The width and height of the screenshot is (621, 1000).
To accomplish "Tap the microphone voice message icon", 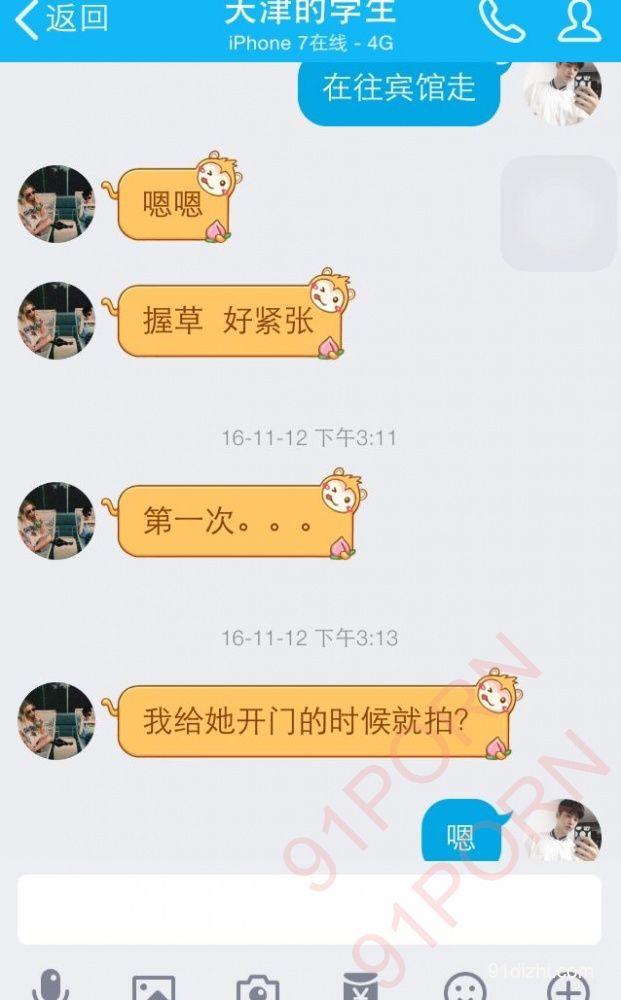I will [51, 986].
